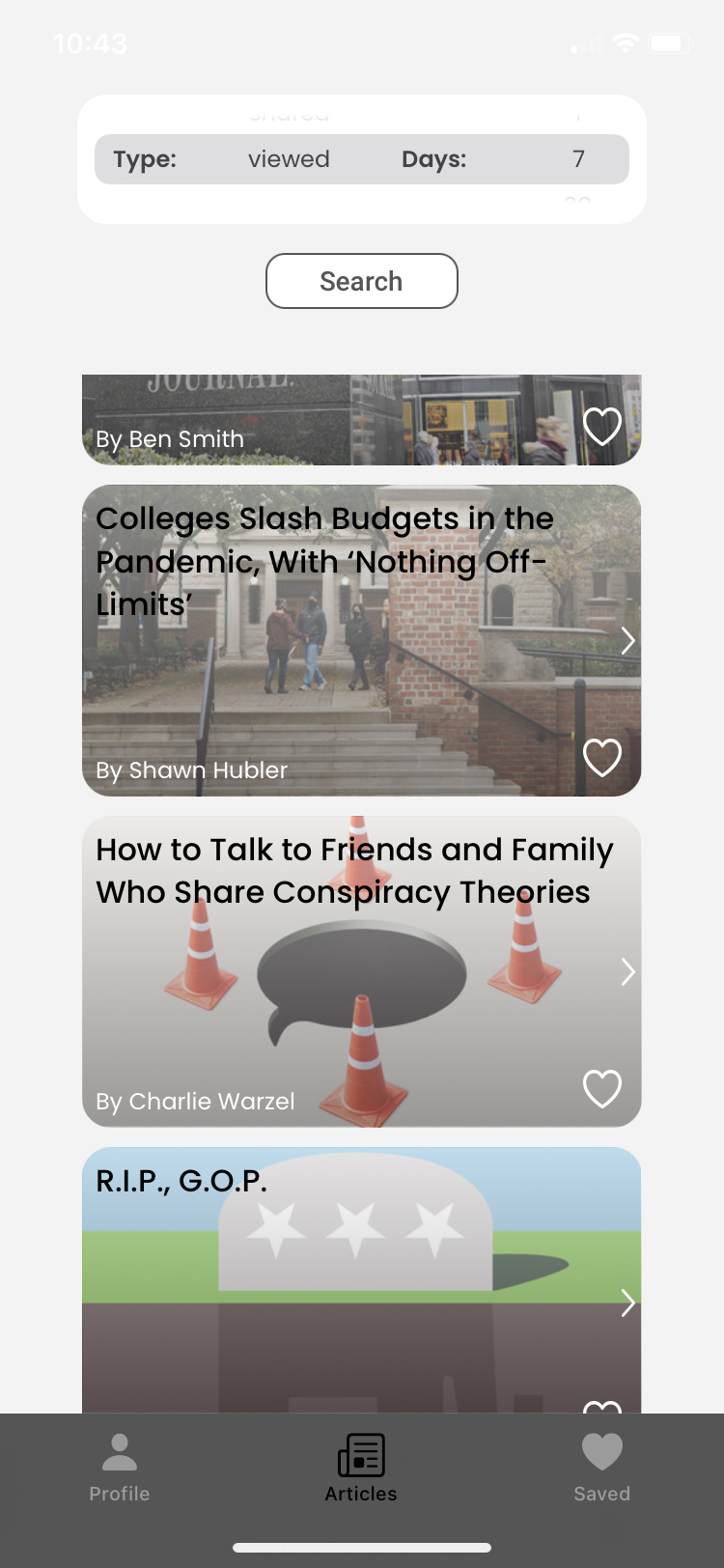Save Shawn Hubler's article with the heart
Screen dimensions: 724x1568
[x=602, y=758]
